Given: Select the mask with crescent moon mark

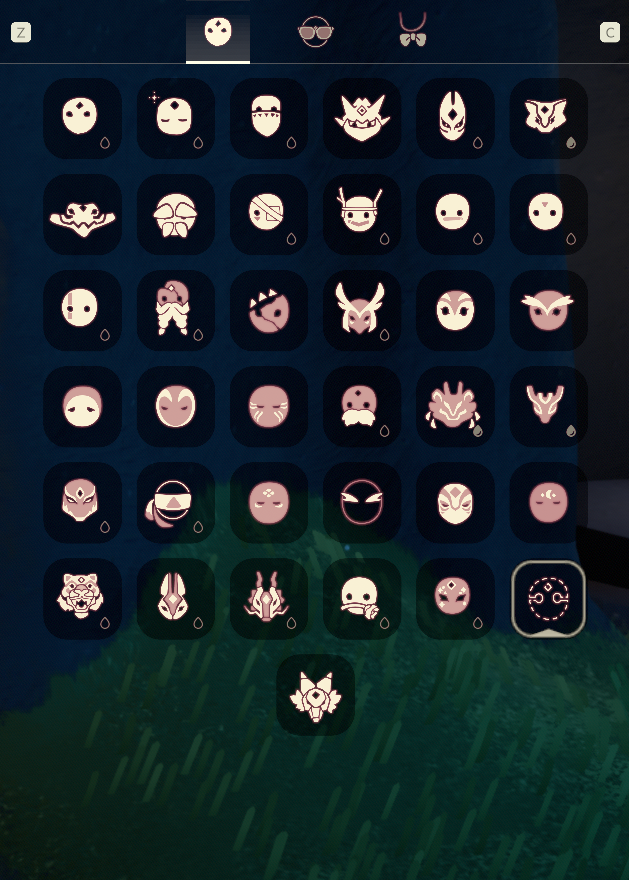Looking at the screenshot, I should (548, 502).
